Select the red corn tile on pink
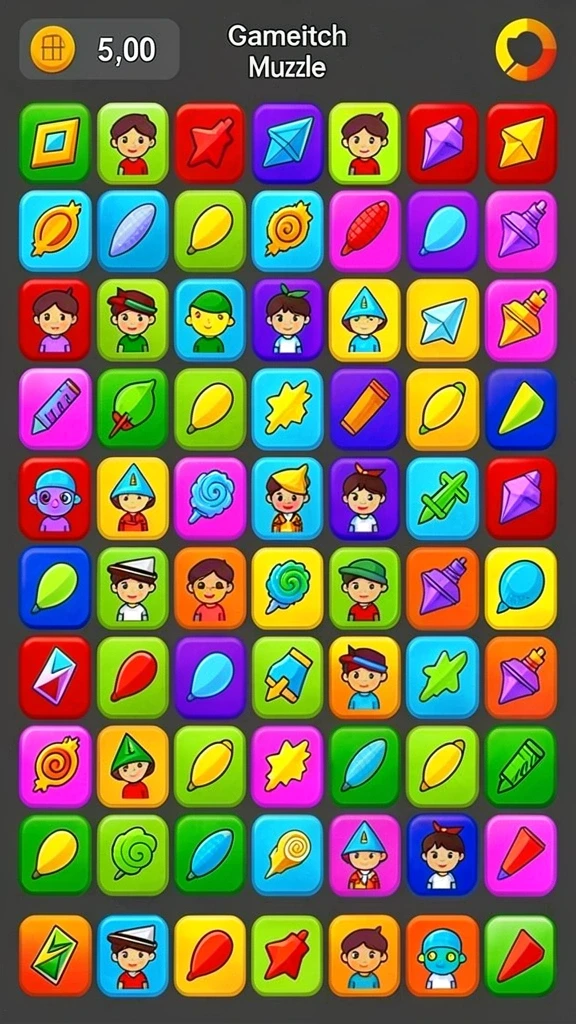 click(364, 231)
